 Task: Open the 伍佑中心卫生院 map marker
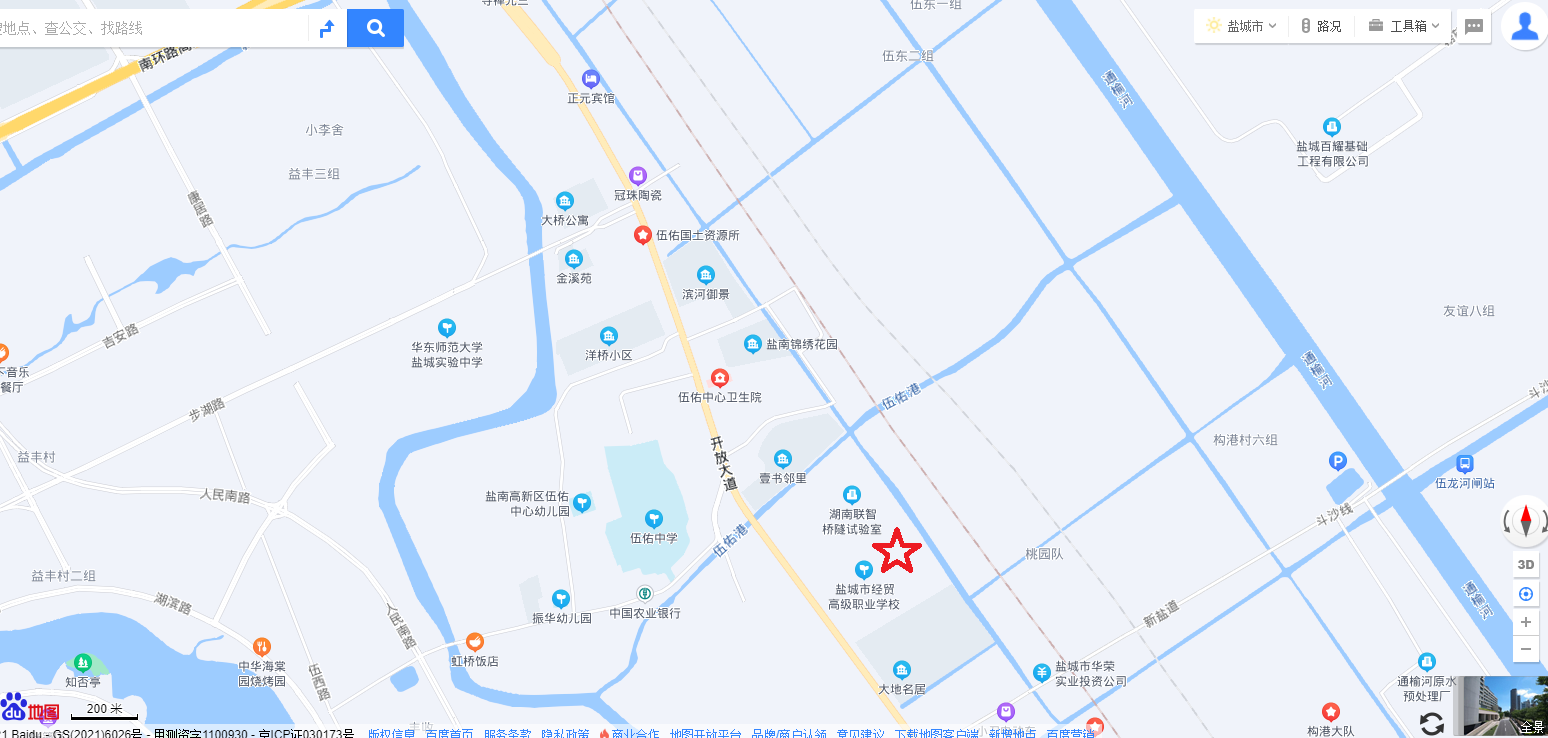[x=719, y=378]
